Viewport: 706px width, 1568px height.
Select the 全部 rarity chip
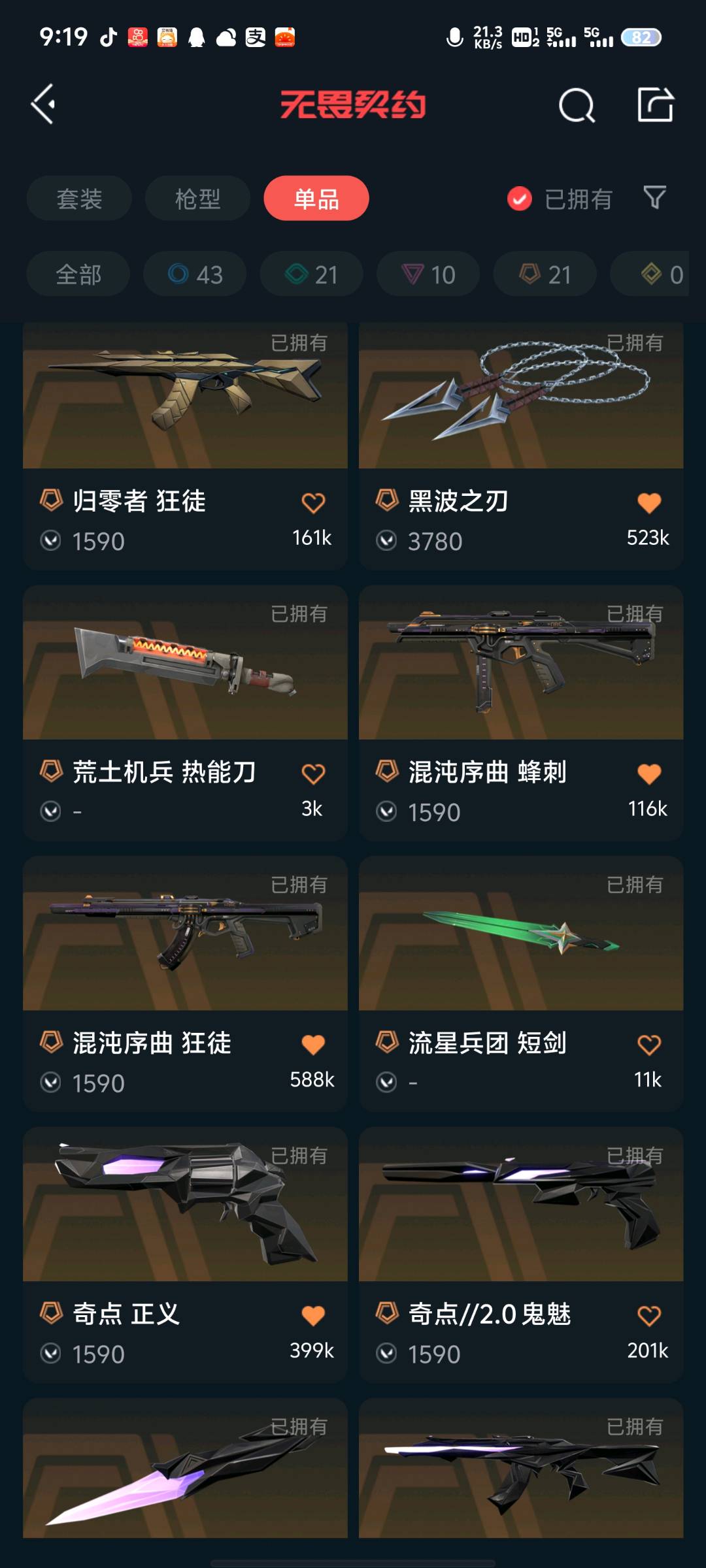click(78, 274)
